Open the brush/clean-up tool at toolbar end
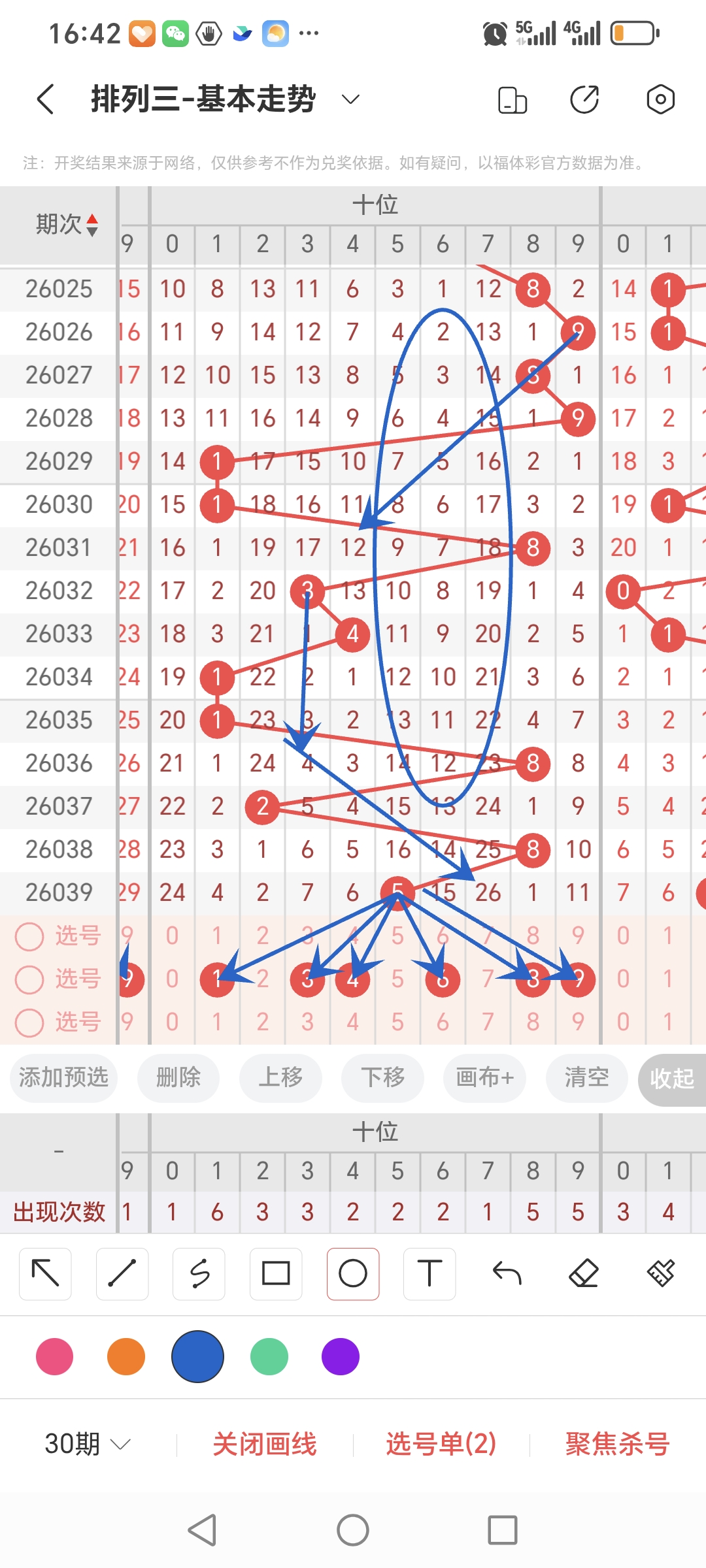The height and width of the screenshot is (1568, 706). 660,1273
